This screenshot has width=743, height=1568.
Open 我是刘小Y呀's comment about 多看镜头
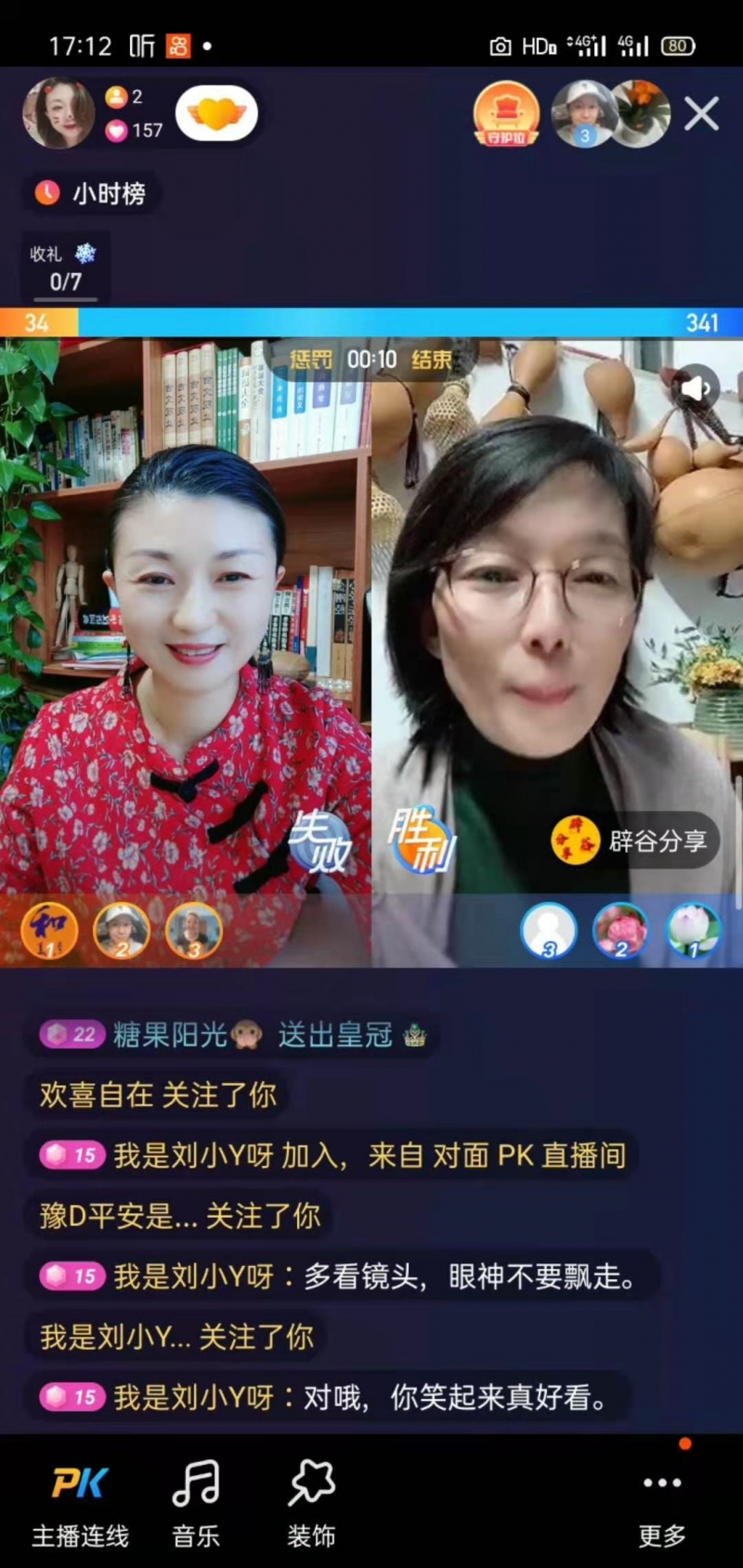pos(344,1276)
